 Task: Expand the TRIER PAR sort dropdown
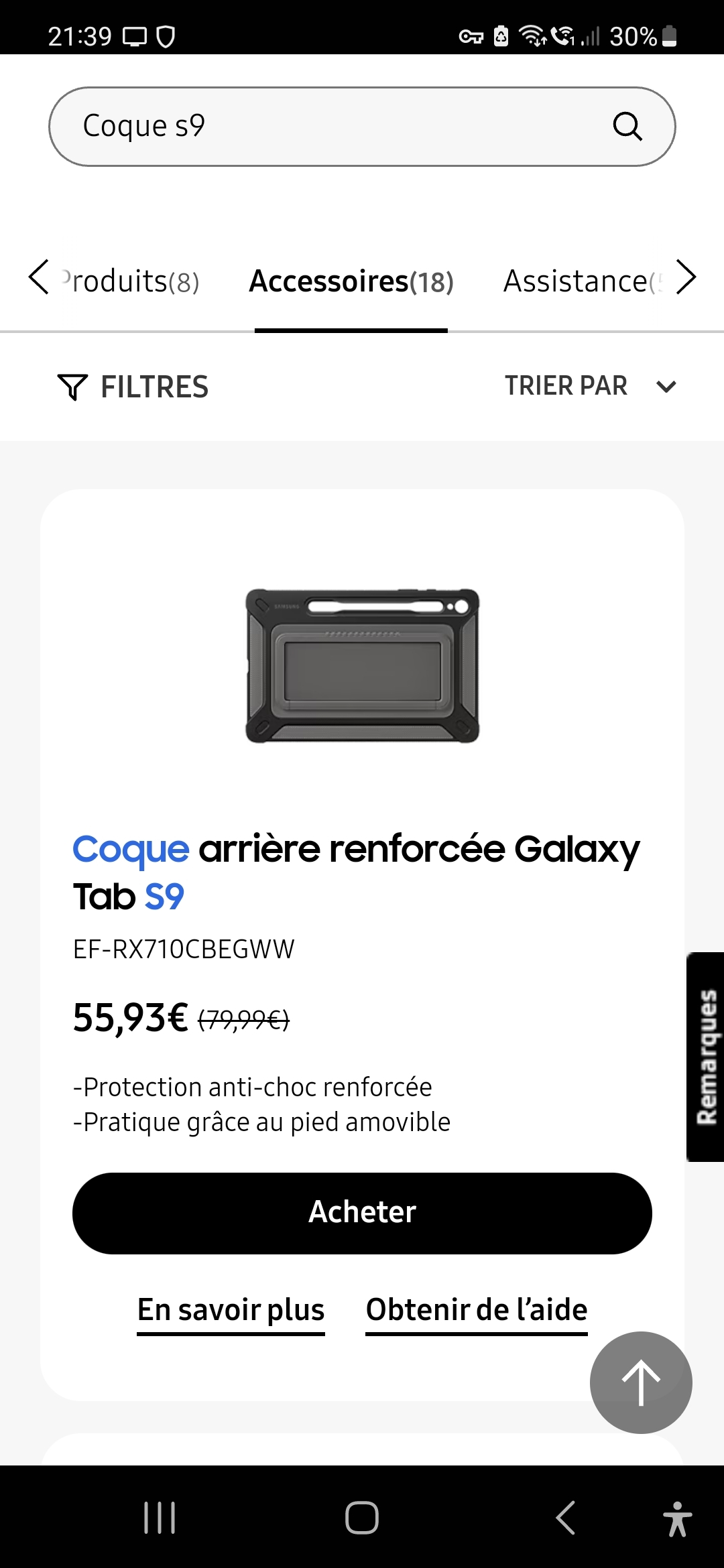click(590, 386)
